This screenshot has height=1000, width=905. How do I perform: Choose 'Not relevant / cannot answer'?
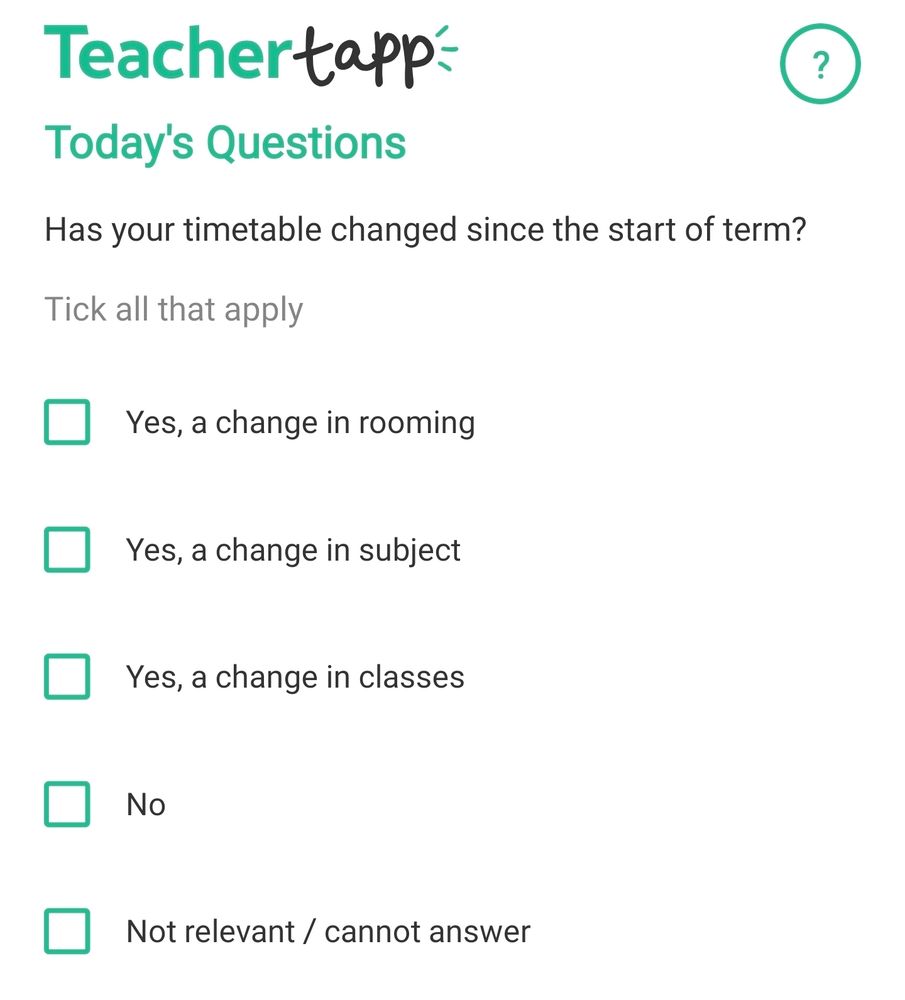pos(67,931)
